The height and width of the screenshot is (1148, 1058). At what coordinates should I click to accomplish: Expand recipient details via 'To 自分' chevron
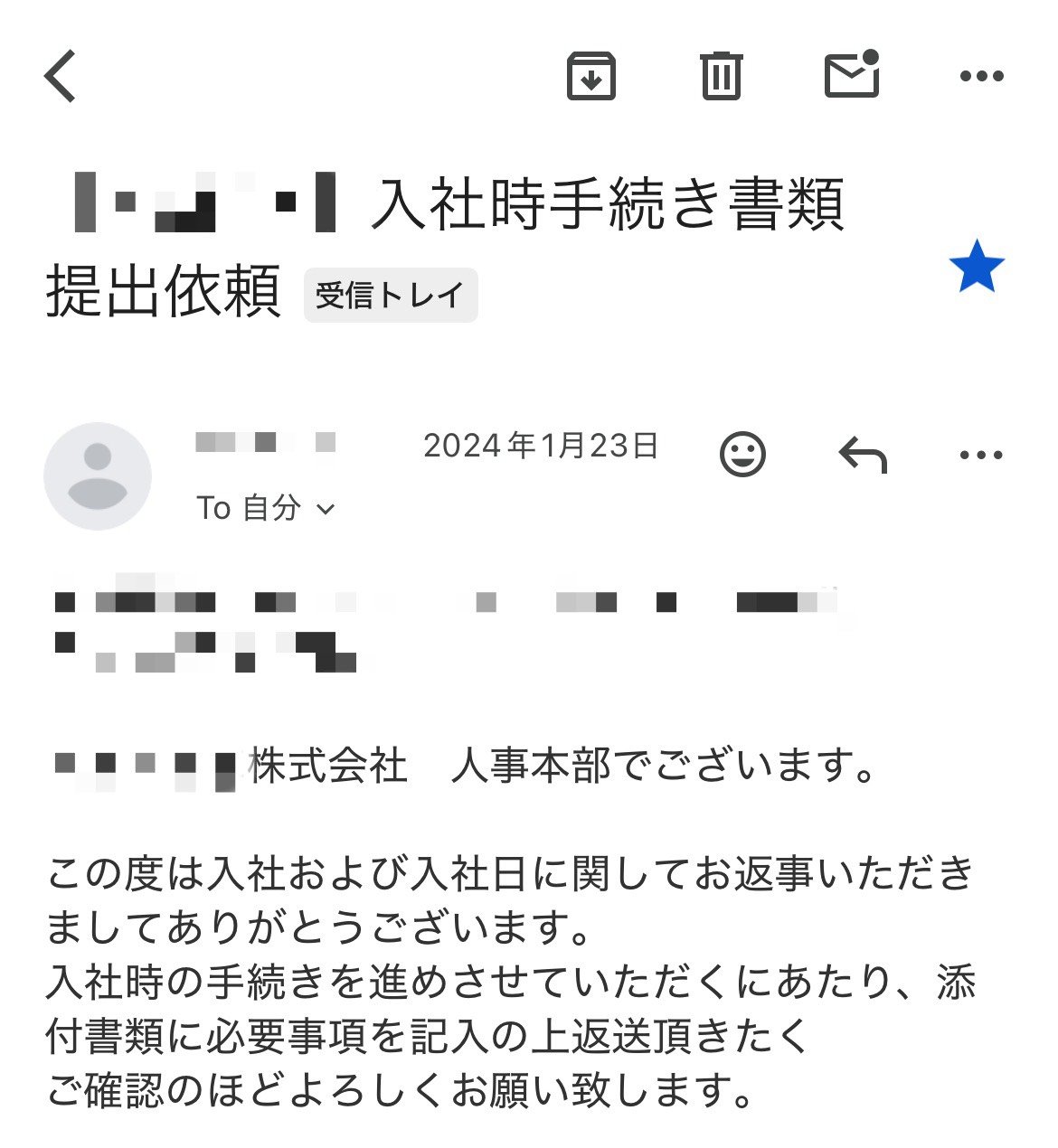coord(326,509)
